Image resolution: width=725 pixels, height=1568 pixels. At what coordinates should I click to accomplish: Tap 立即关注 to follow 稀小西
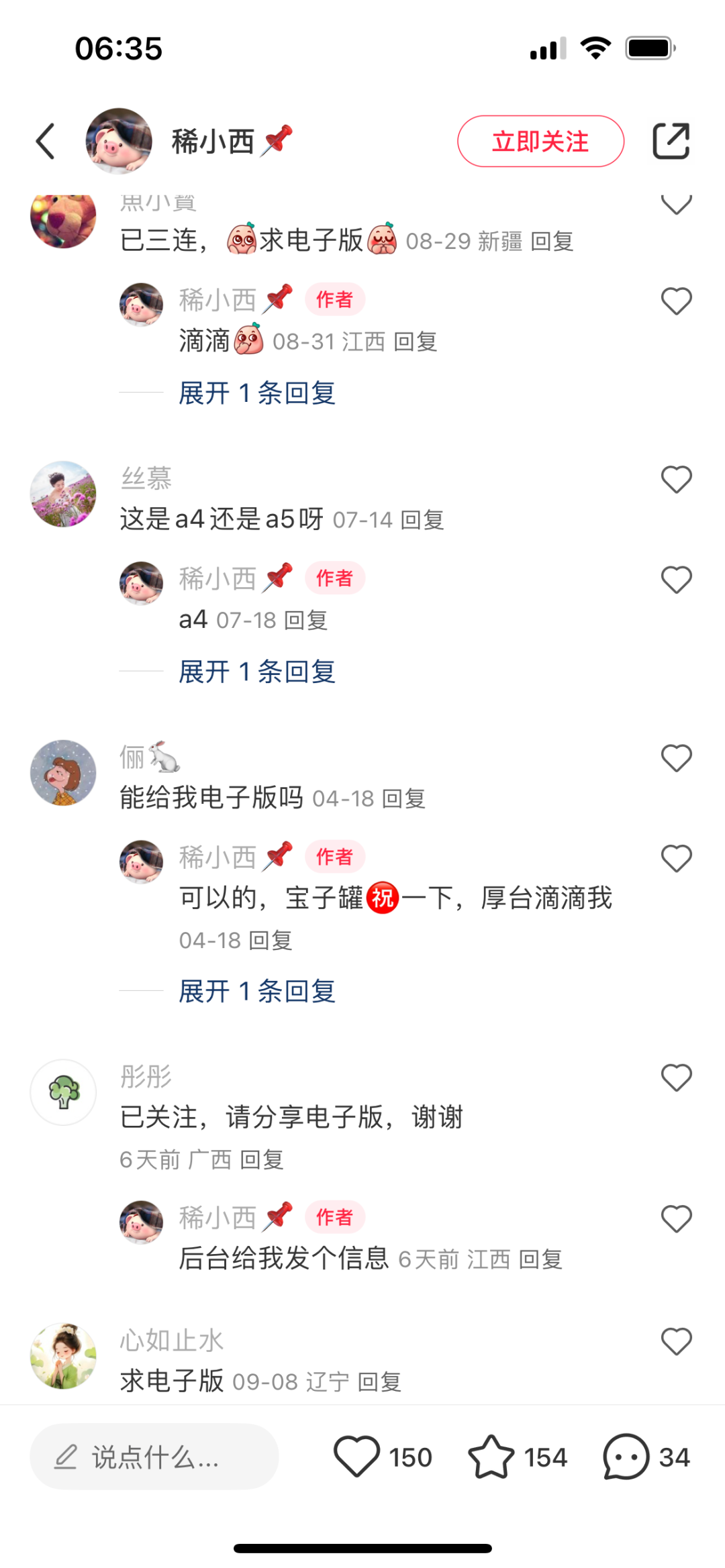pyautogui.click(x=540, y=142)
